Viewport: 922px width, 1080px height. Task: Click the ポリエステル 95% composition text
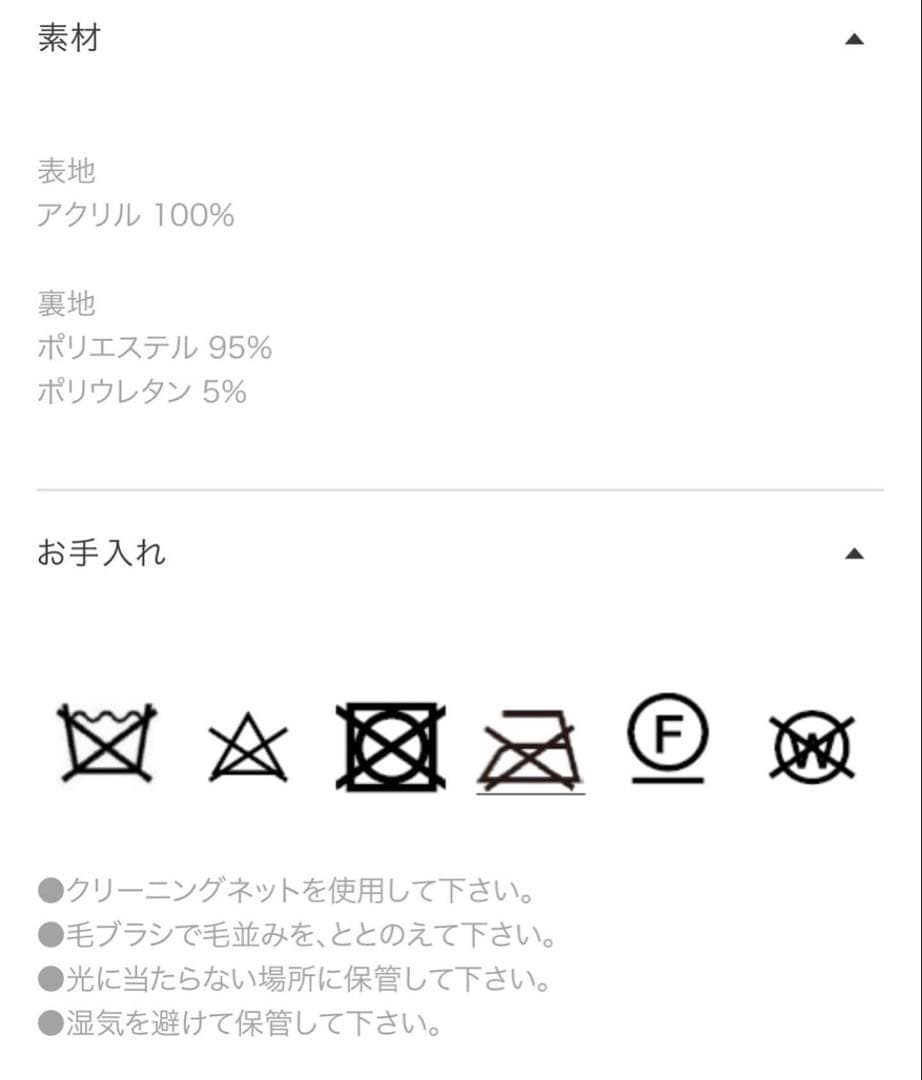155,348
